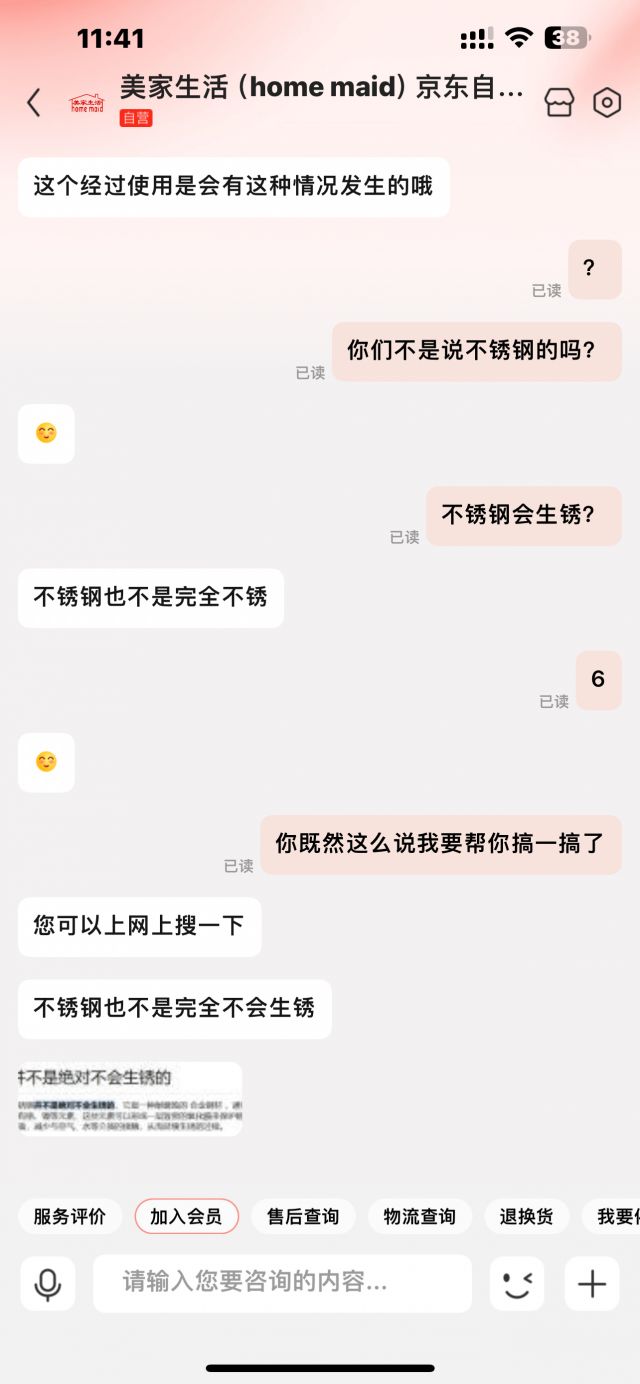Open the emoji picker
The width and height of the screenshot is (640, 1384).
[x=517, y=1283]
